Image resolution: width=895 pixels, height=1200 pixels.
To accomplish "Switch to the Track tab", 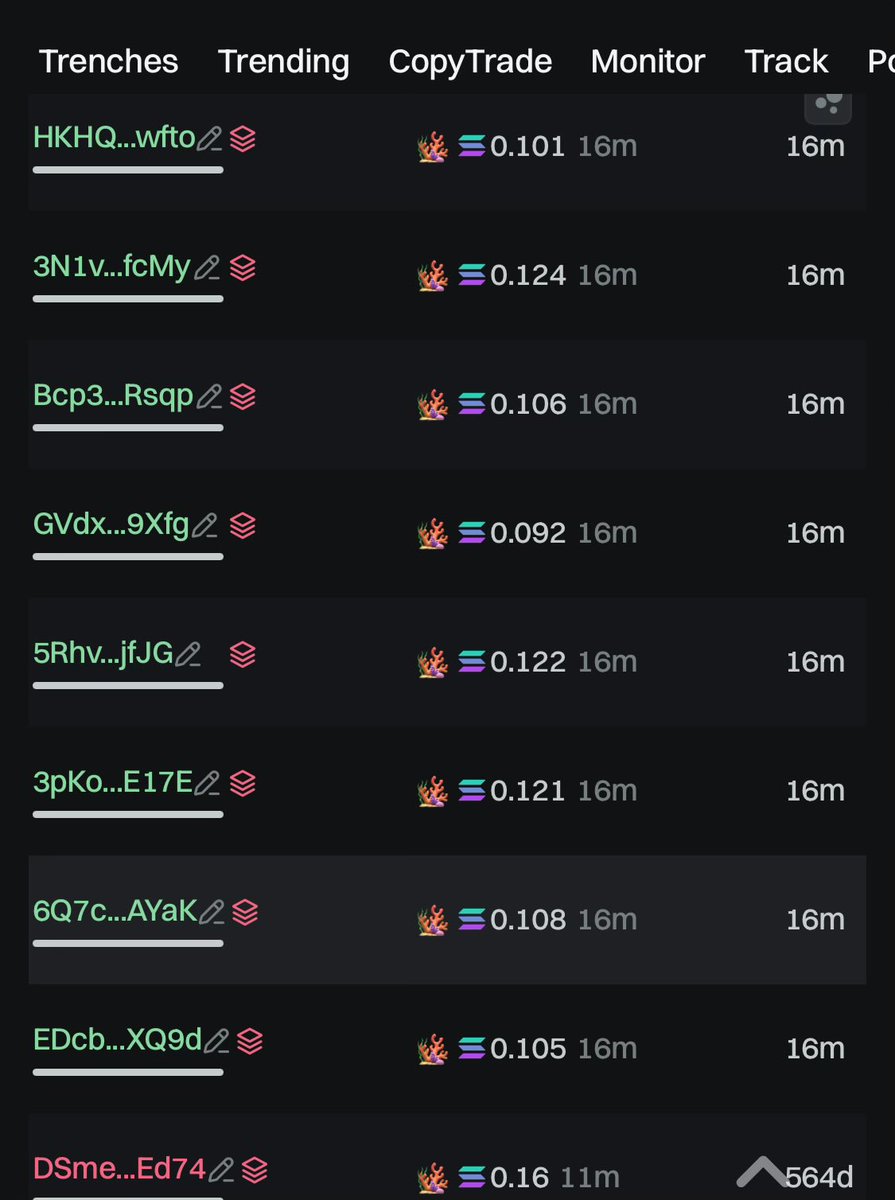I will (x=786, y=61).
